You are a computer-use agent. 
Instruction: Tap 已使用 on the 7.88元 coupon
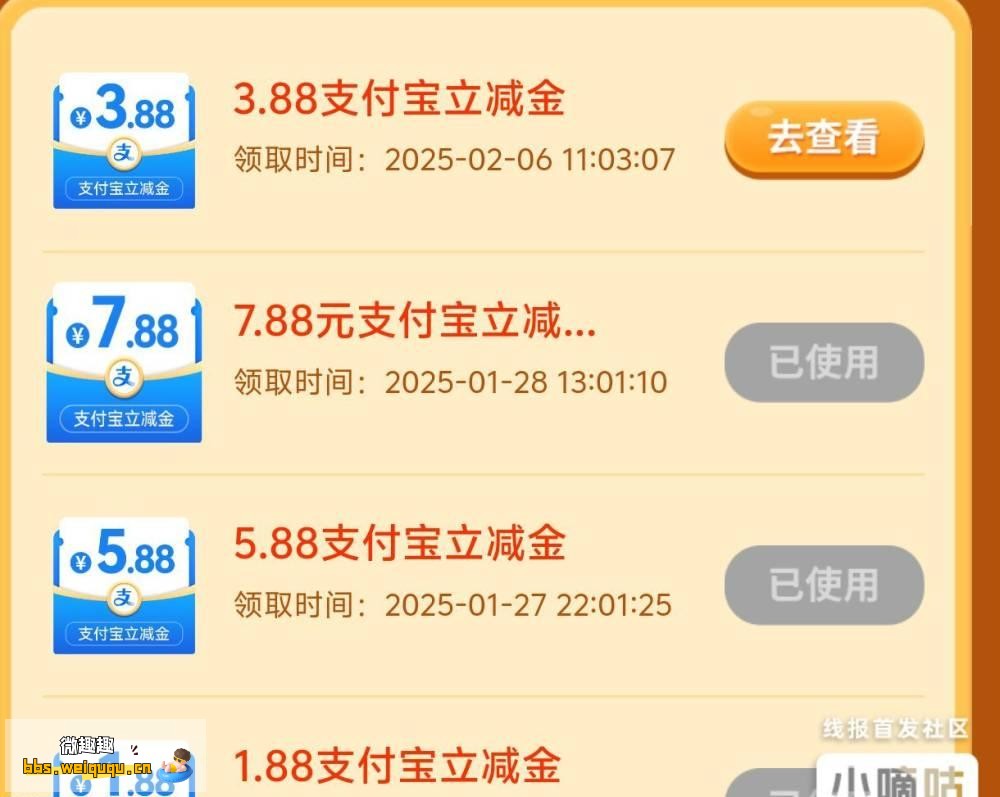tap(823, 362)
